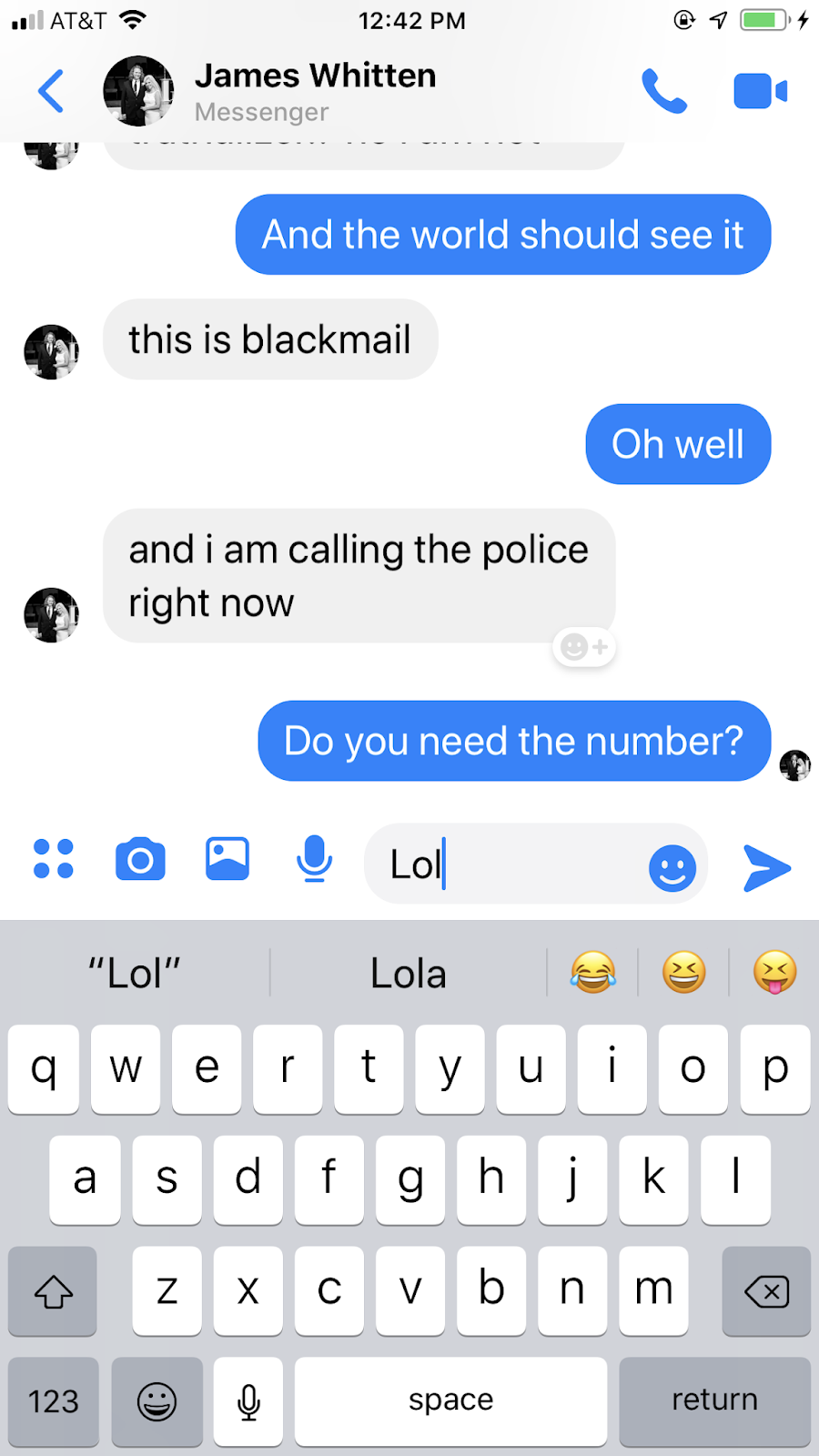Select the quoted "Lol" suggestion

(x=135, y=974)
